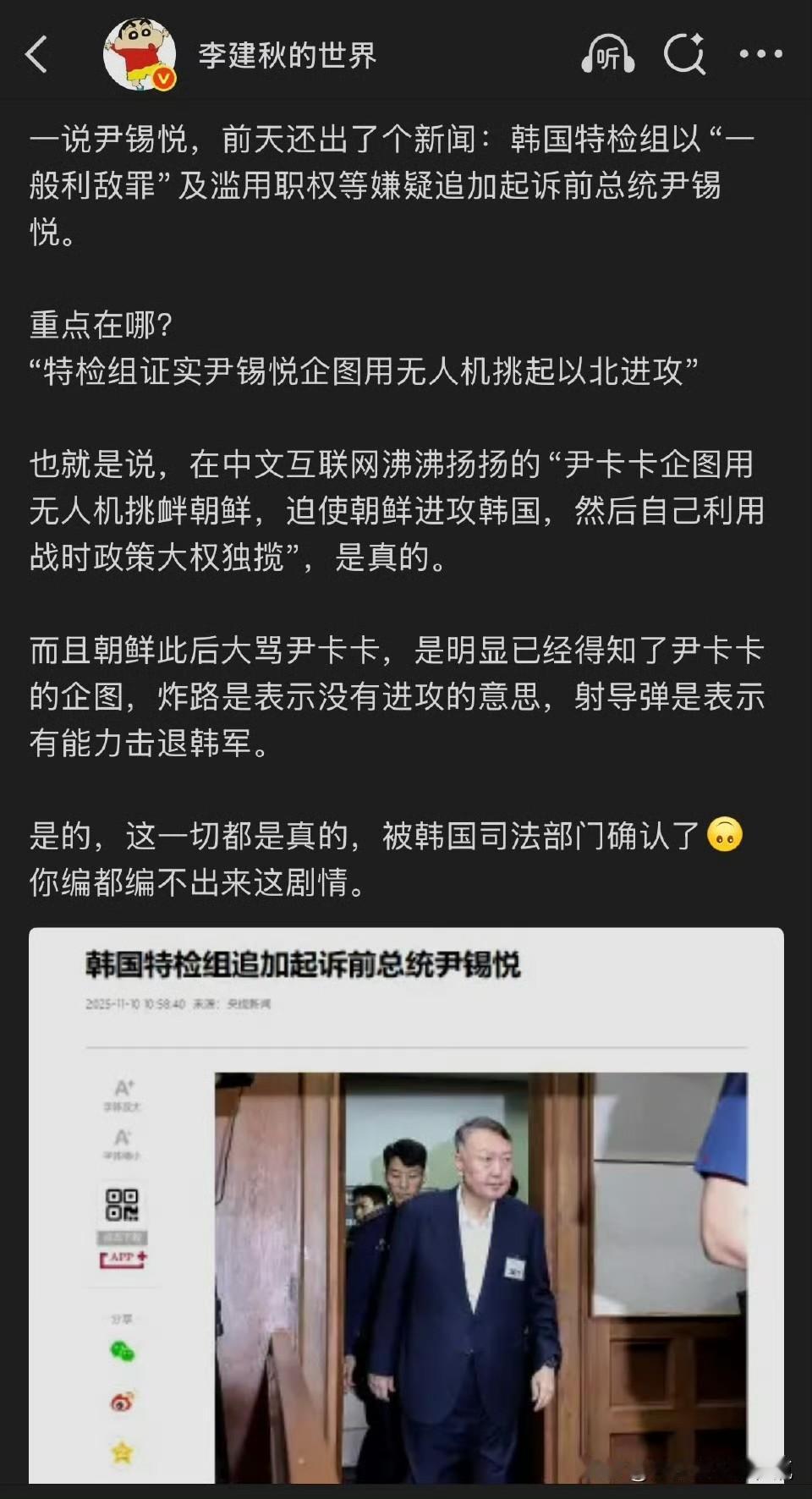Tap the article timestamp '2025-11-10 10:58:40'

(138, 1003)
